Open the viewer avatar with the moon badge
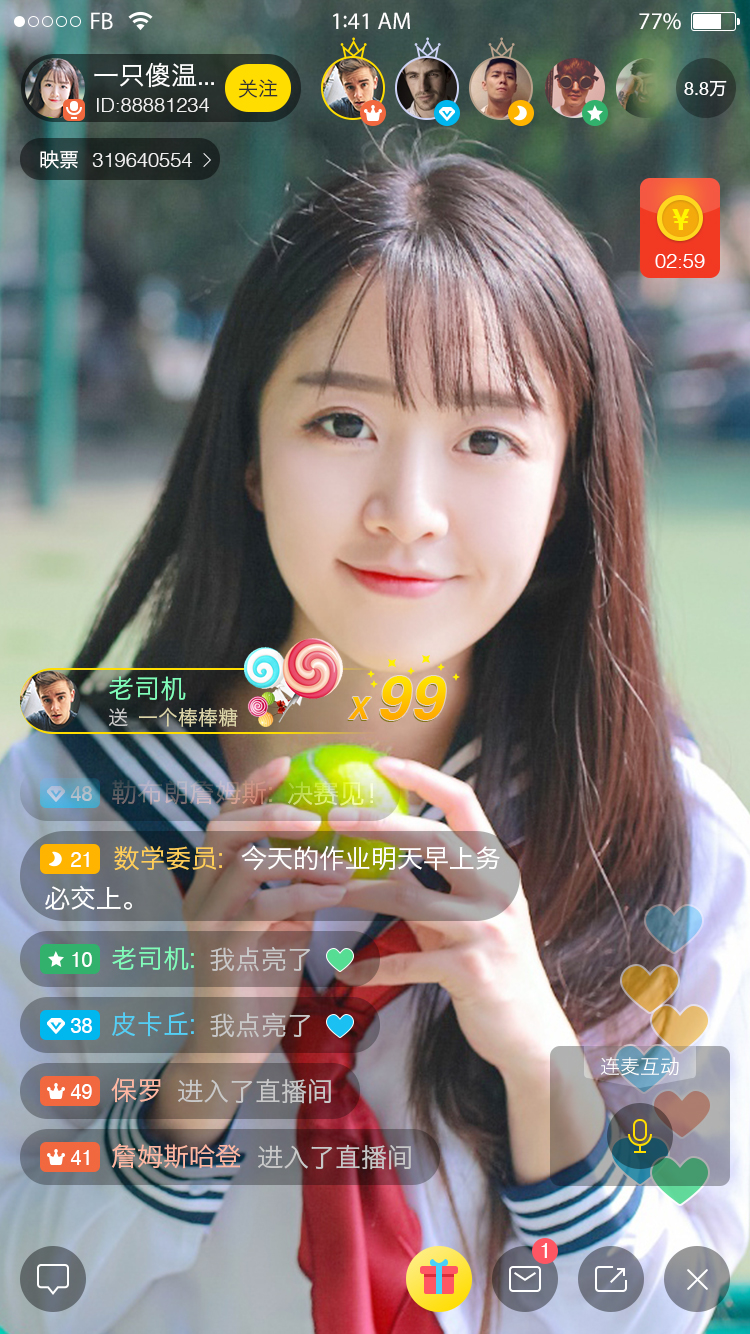 [x=501, y=88]
